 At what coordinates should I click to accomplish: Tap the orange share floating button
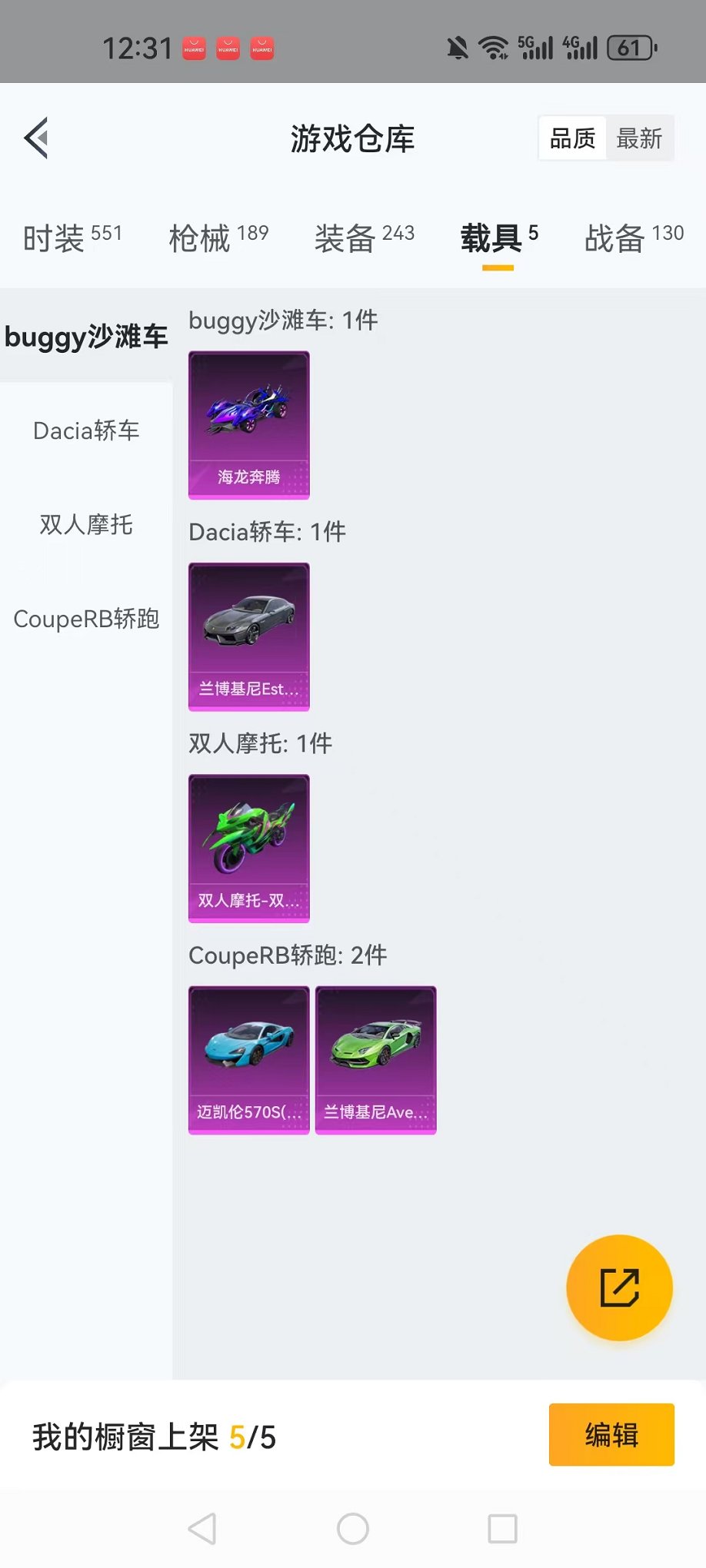[619, 1287]
